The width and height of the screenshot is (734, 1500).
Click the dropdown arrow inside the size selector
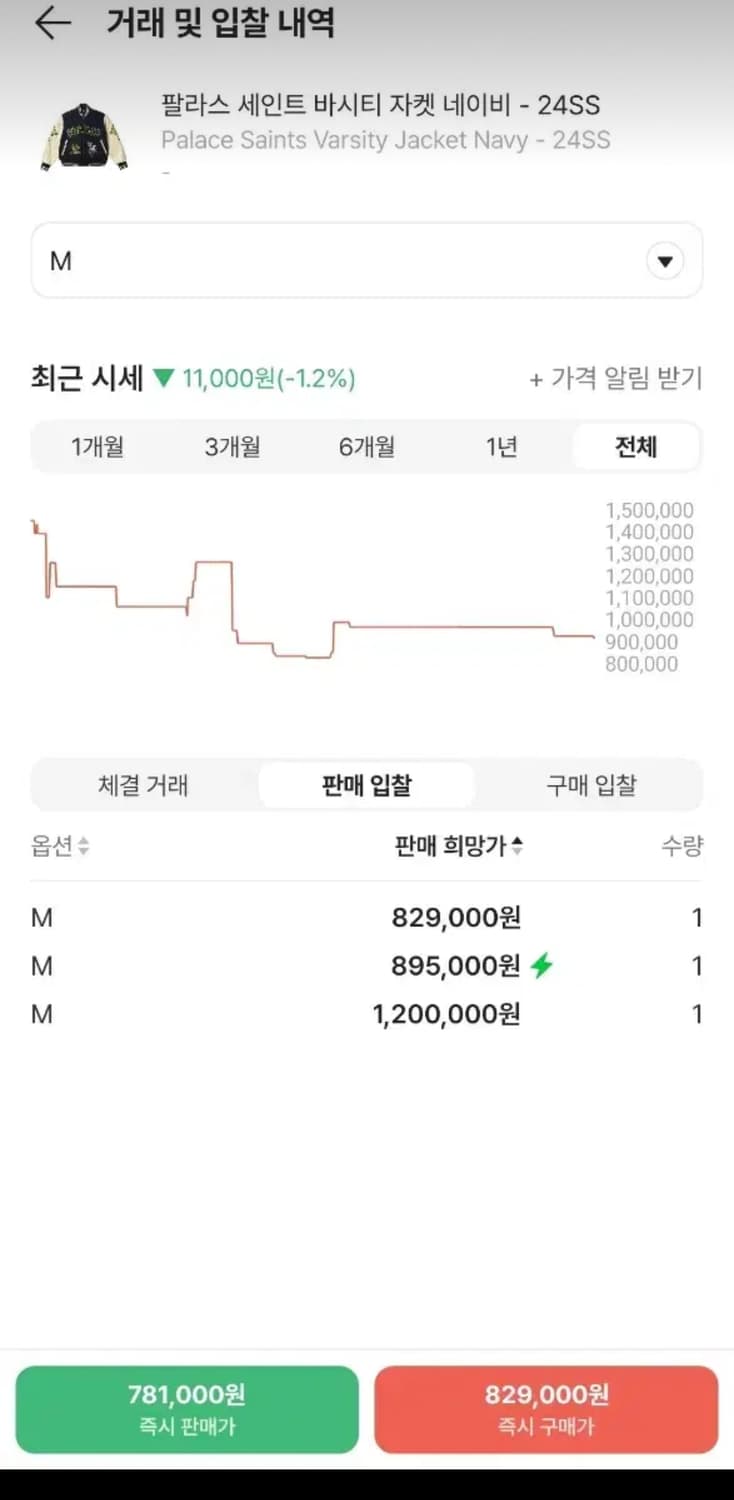664,261
